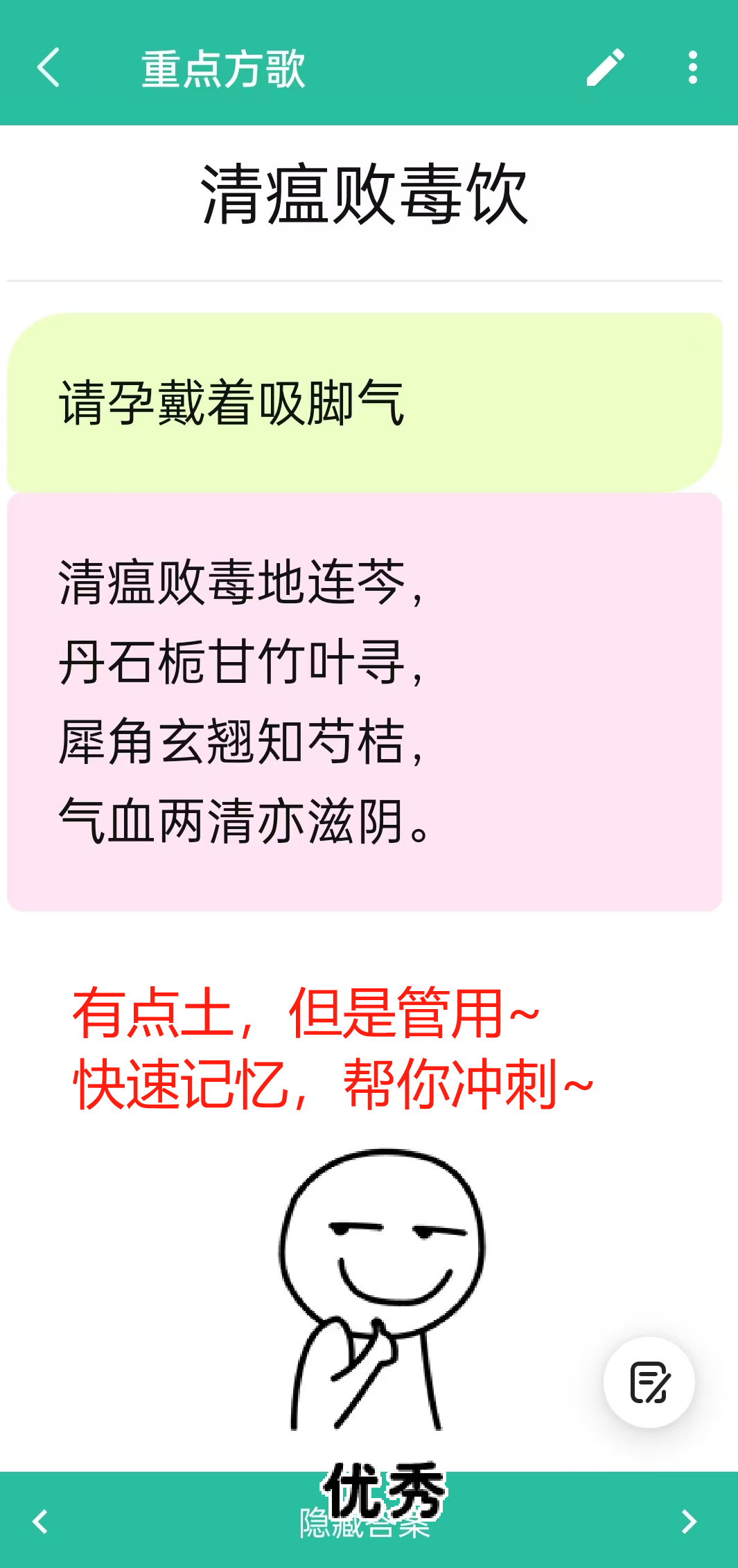Go back from 重点方歌 page

pos(49,68)
